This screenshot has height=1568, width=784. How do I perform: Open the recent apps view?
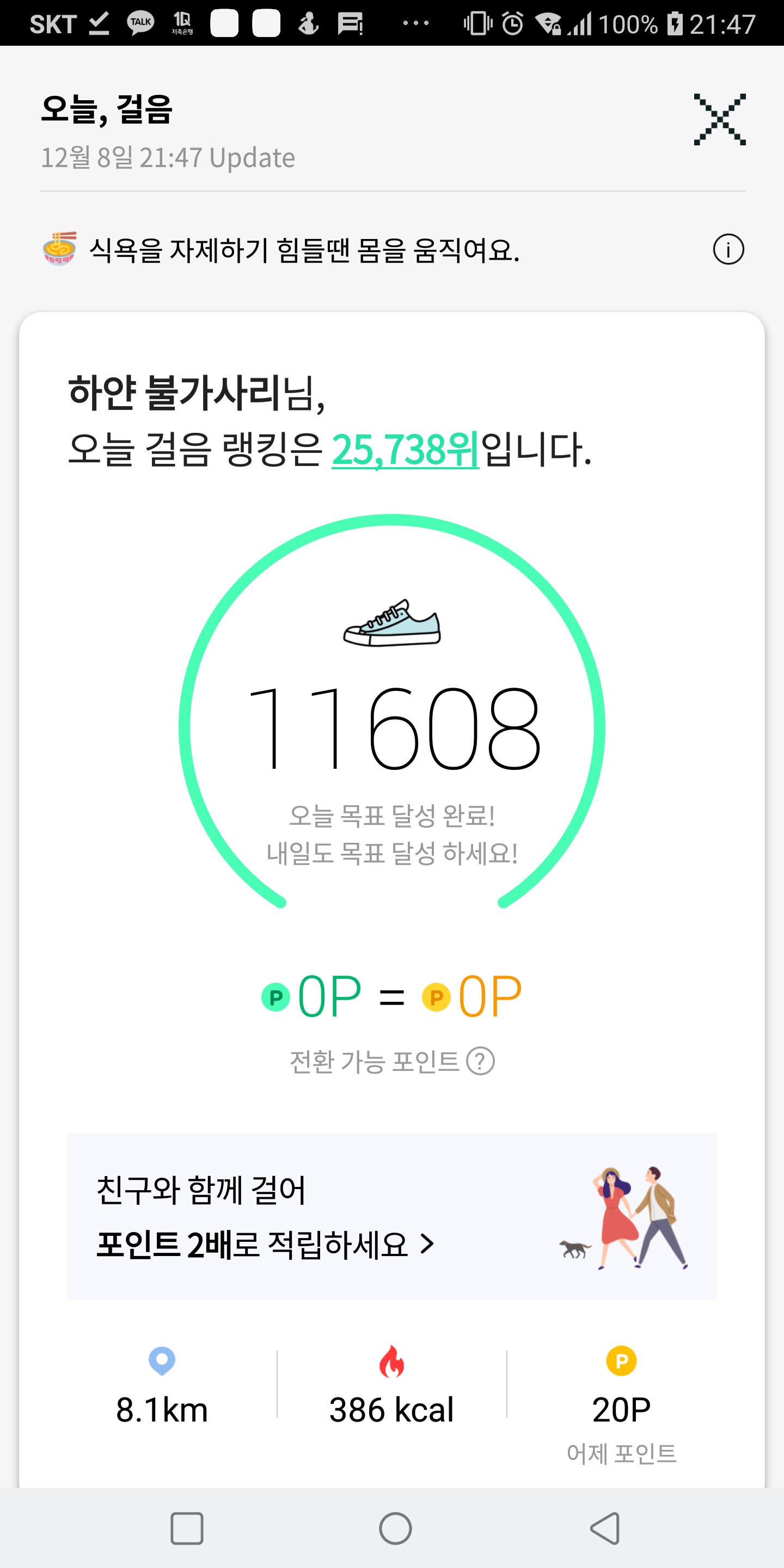pyautogui.click(x=187, y=1528)
